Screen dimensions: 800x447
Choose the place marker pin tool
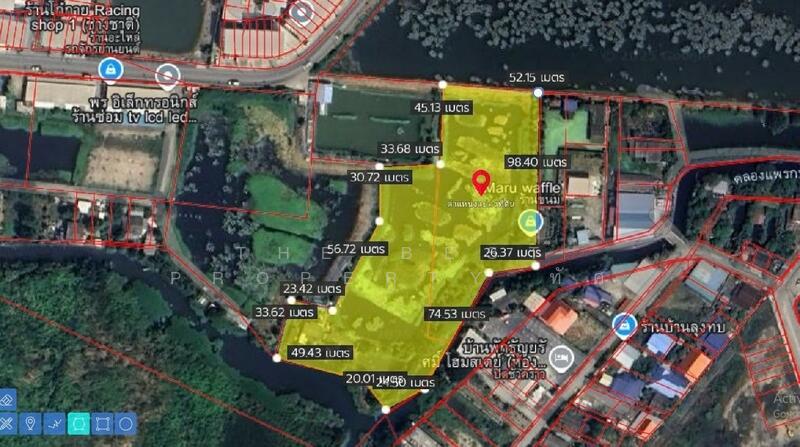pyautogui.click(x=30, y=423)
